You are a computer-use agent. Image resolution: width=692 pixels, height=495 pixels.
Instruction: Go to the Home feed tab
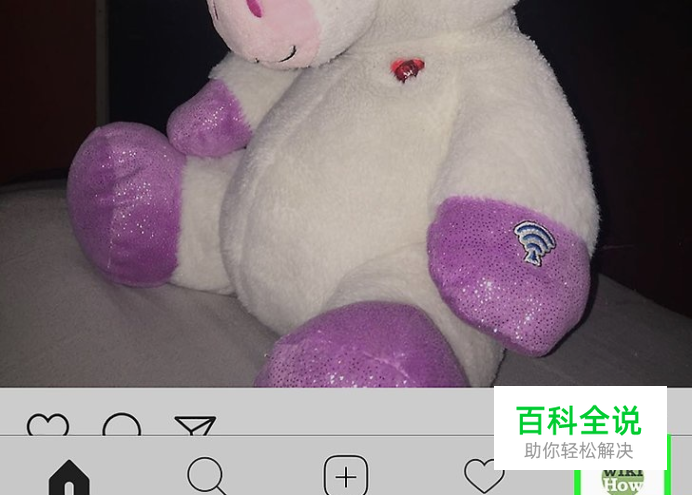click(69, 477)
